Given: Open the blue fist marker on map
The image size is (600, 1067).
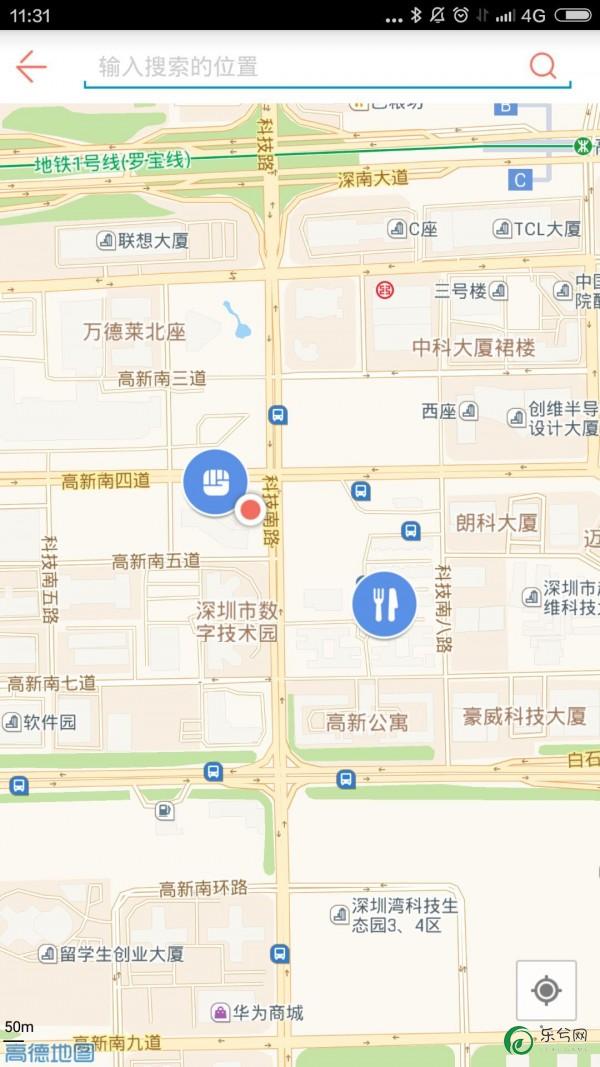Looking at the screenshot, I should coord(215,484).
